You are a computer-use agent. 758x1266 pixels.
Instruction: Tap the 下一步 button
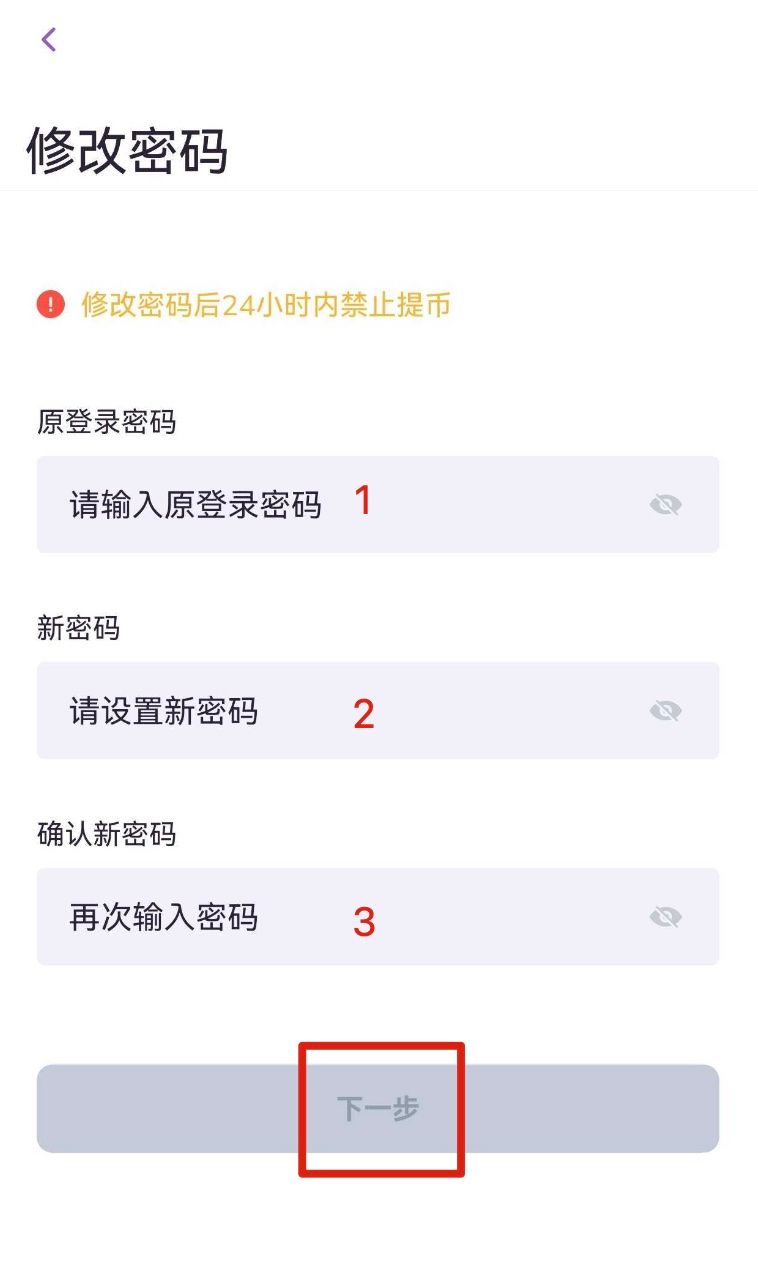[378, 1108]
